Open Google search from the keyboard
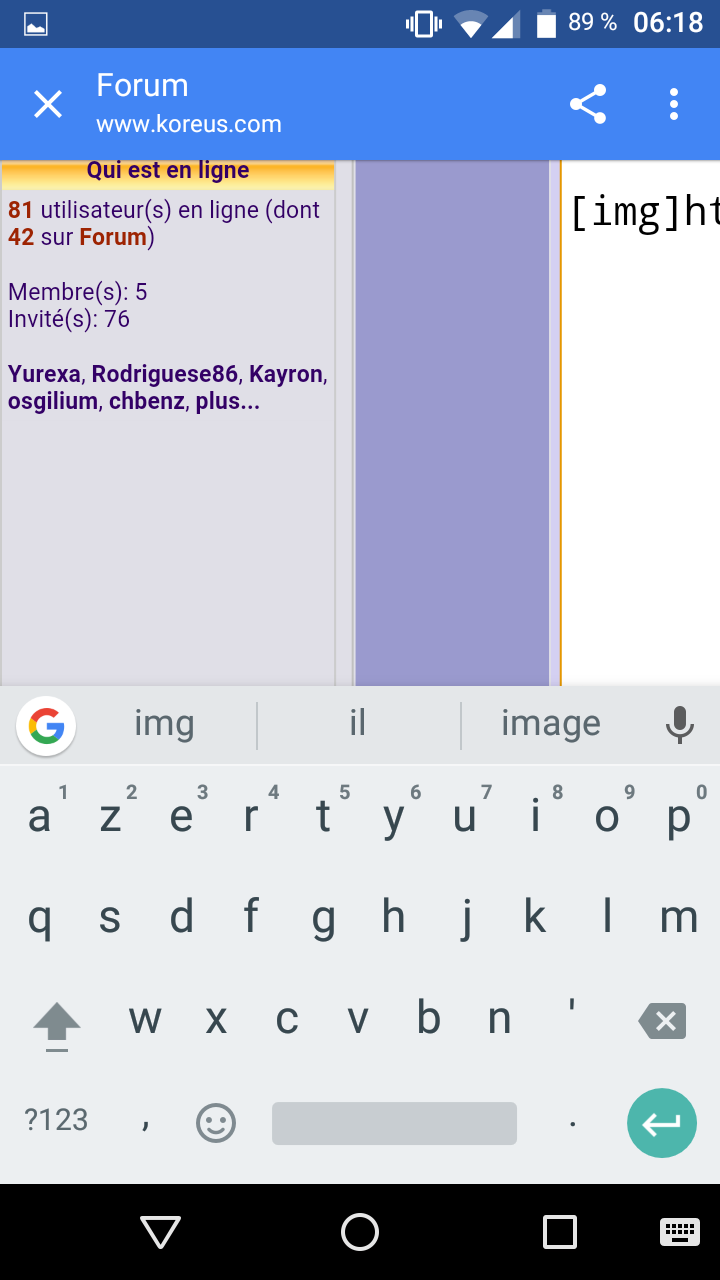The width and height of the screenshot is (720, 1280). (46, 725)
